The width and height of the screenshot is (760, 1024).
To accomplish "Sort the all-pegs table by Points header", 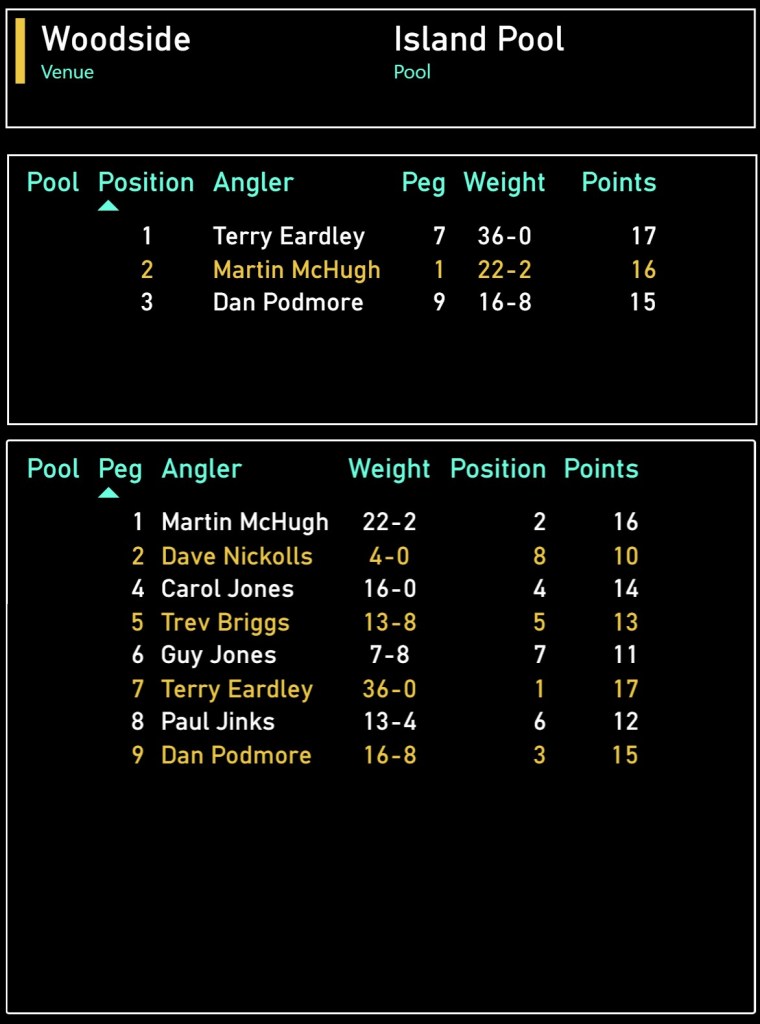I will point(601,469).
